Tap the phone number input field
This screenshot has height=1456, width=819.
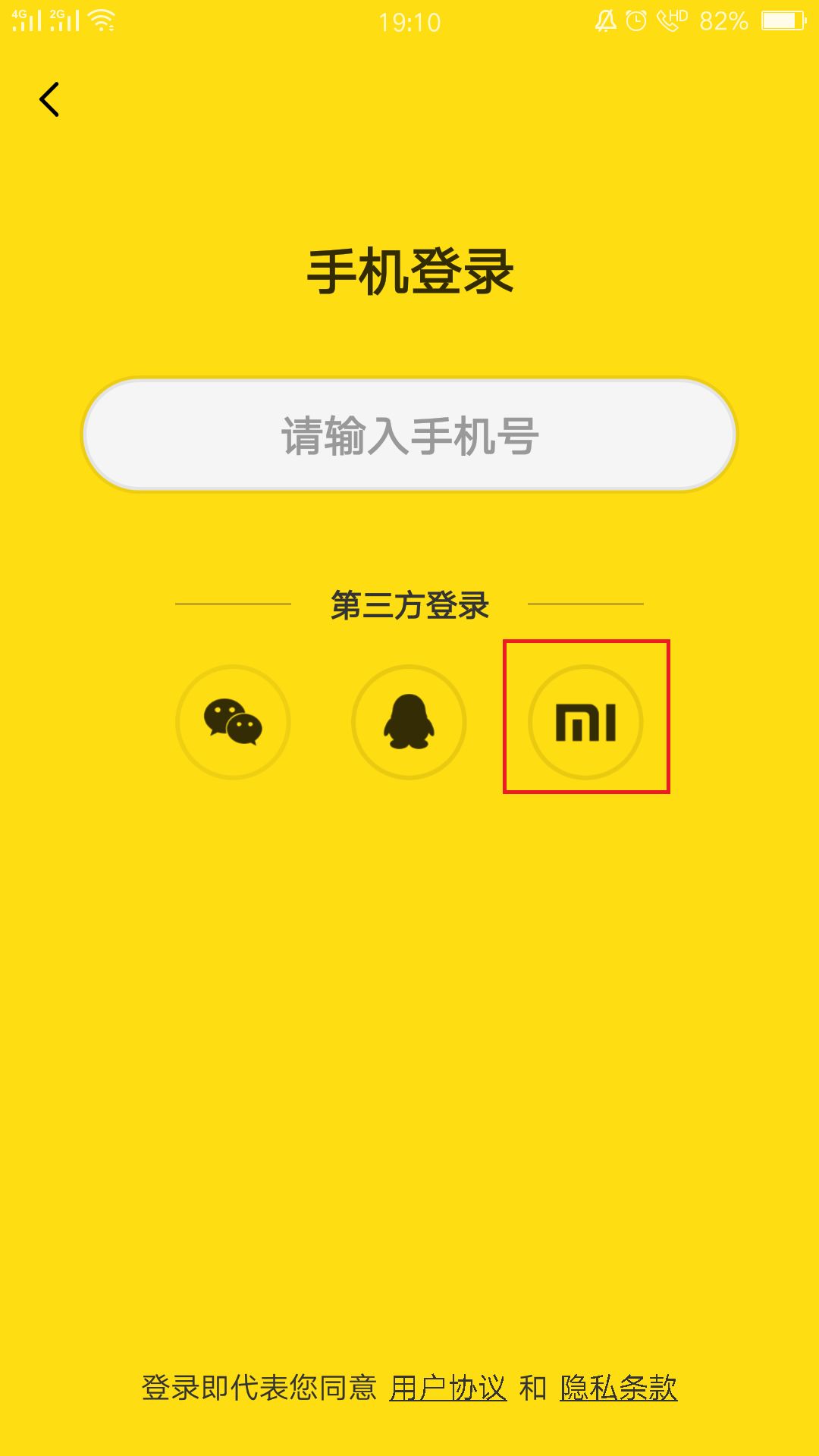pos(409,435)
